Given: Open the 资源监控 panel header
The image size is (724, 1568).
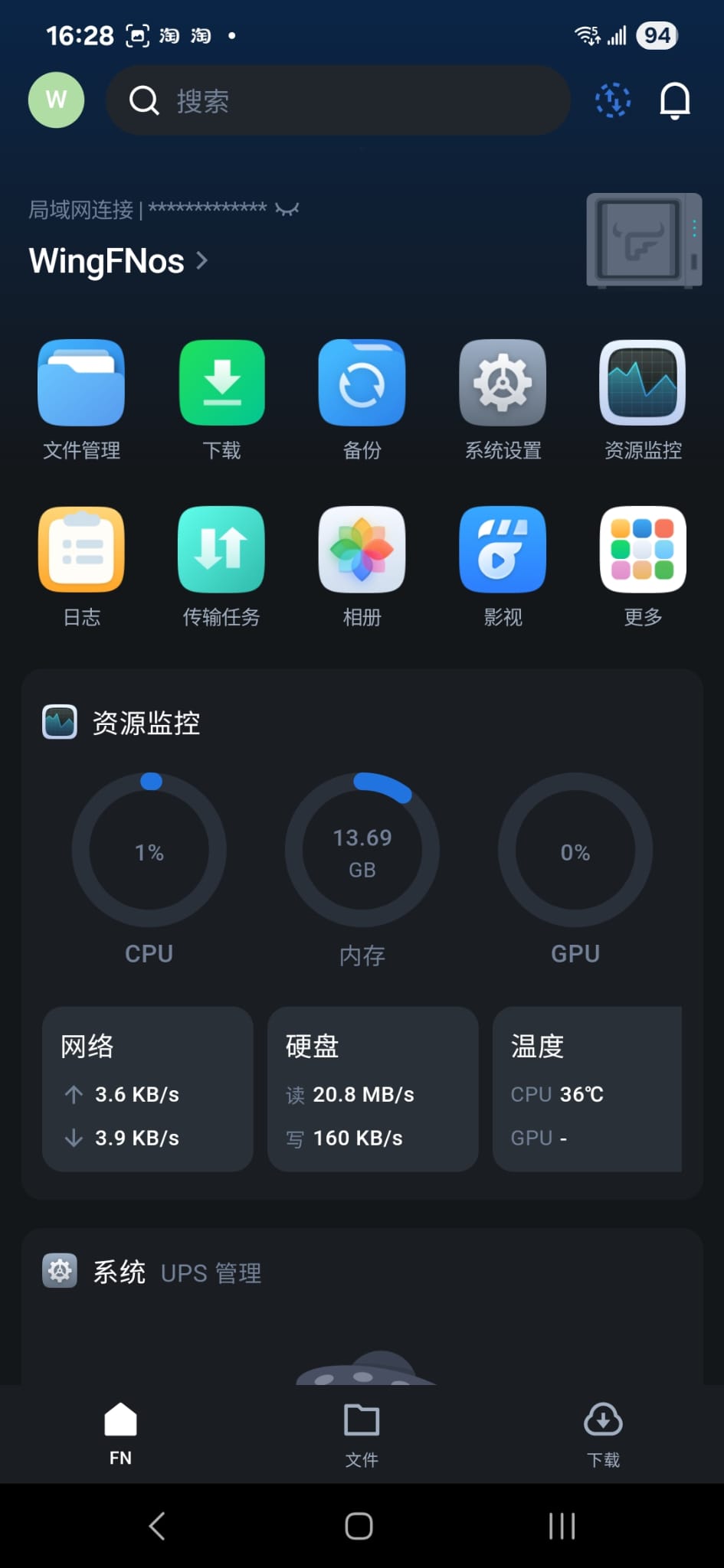Looking at the screenshot, I should tap(146, 722).
